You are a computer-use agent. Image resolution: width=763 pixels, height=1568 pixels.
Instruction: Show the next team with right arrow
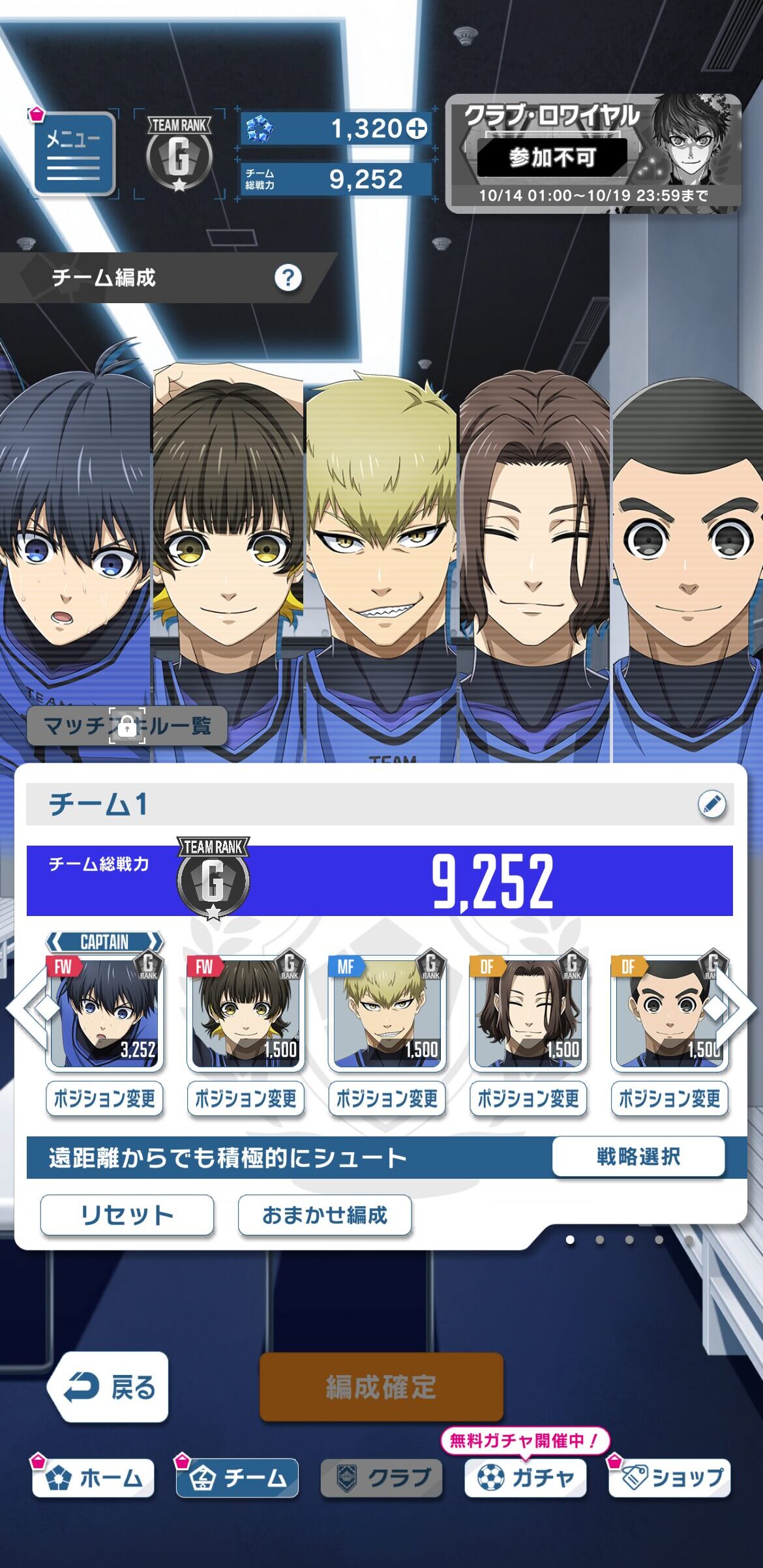[x=737, y=1008]
